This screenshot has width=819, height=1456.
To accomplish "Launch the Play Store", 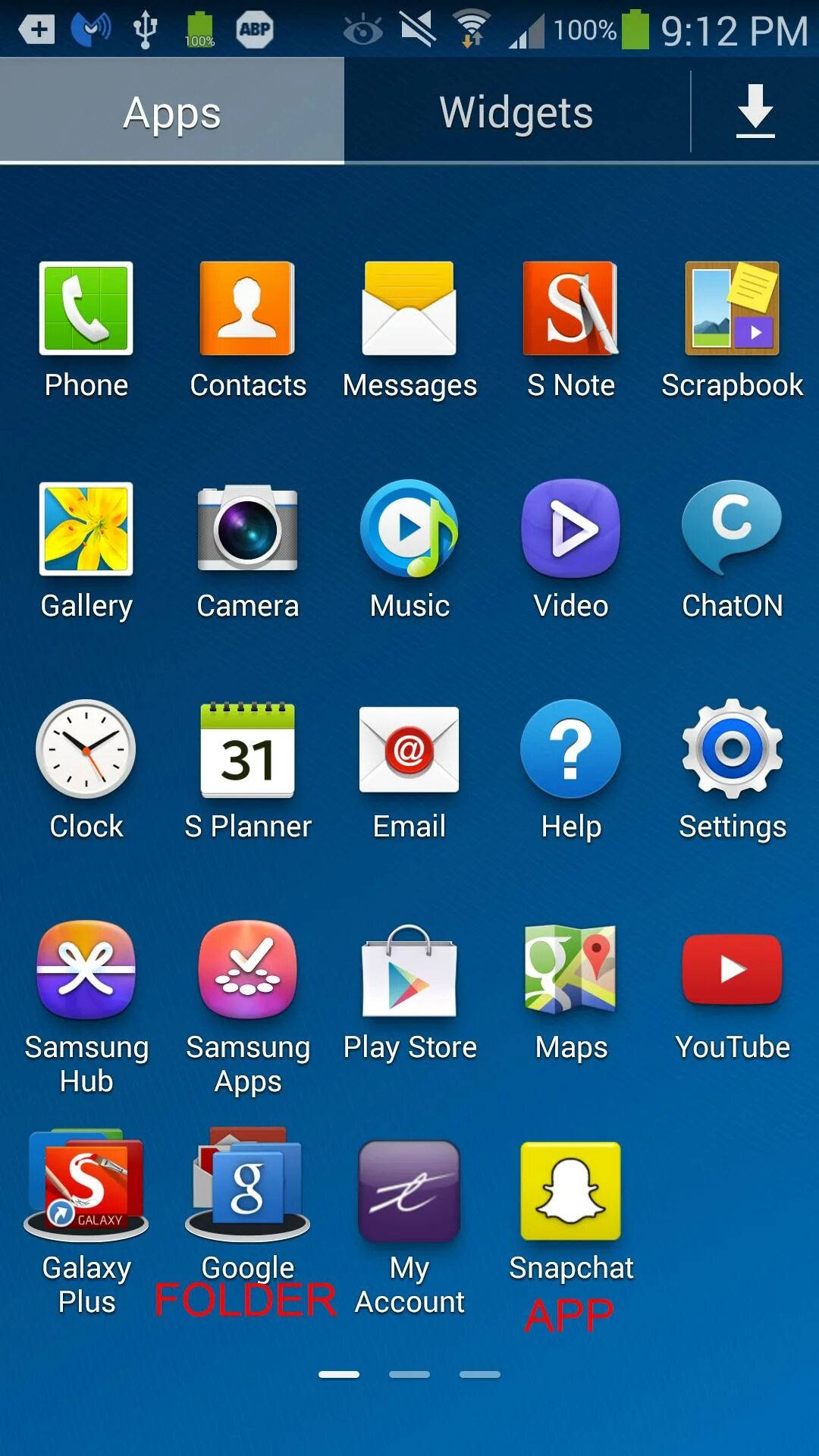I will pos(409,971).
